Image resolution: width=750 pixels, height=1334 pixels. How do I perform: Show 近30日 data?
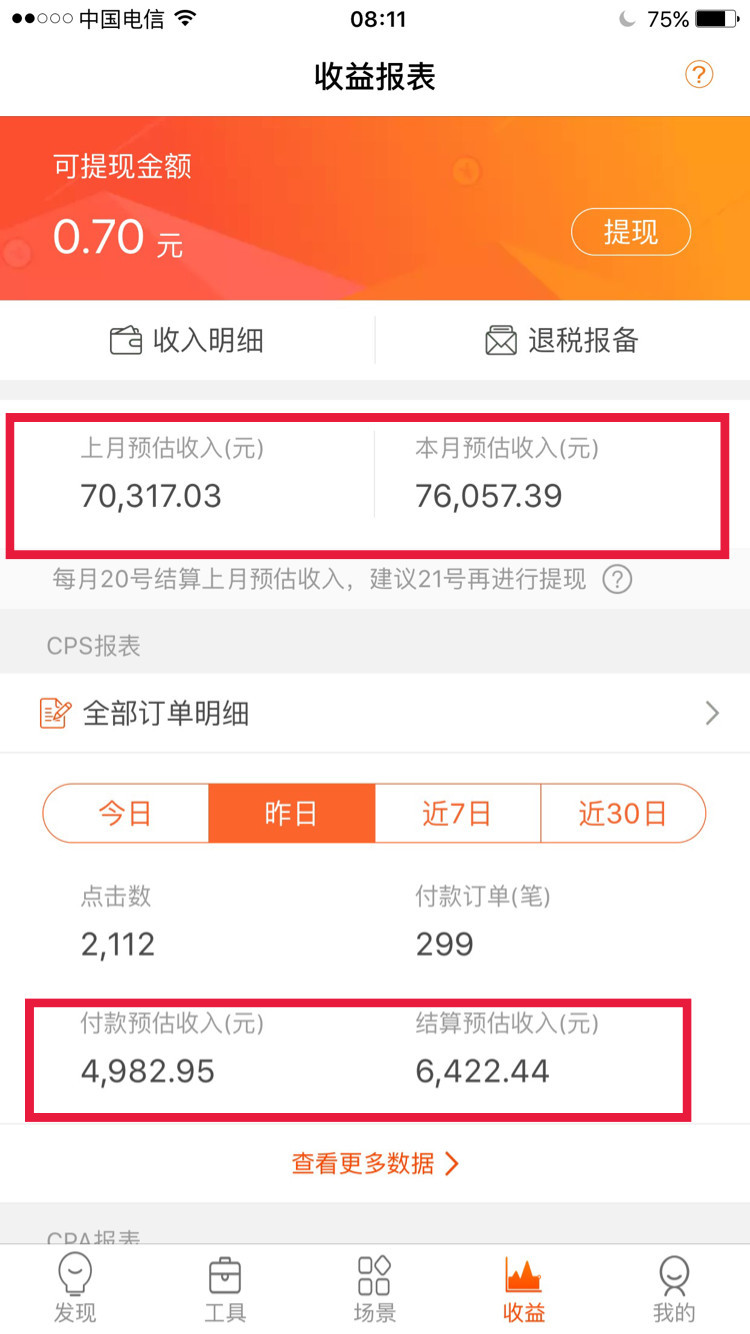click(x=623, y=813)
